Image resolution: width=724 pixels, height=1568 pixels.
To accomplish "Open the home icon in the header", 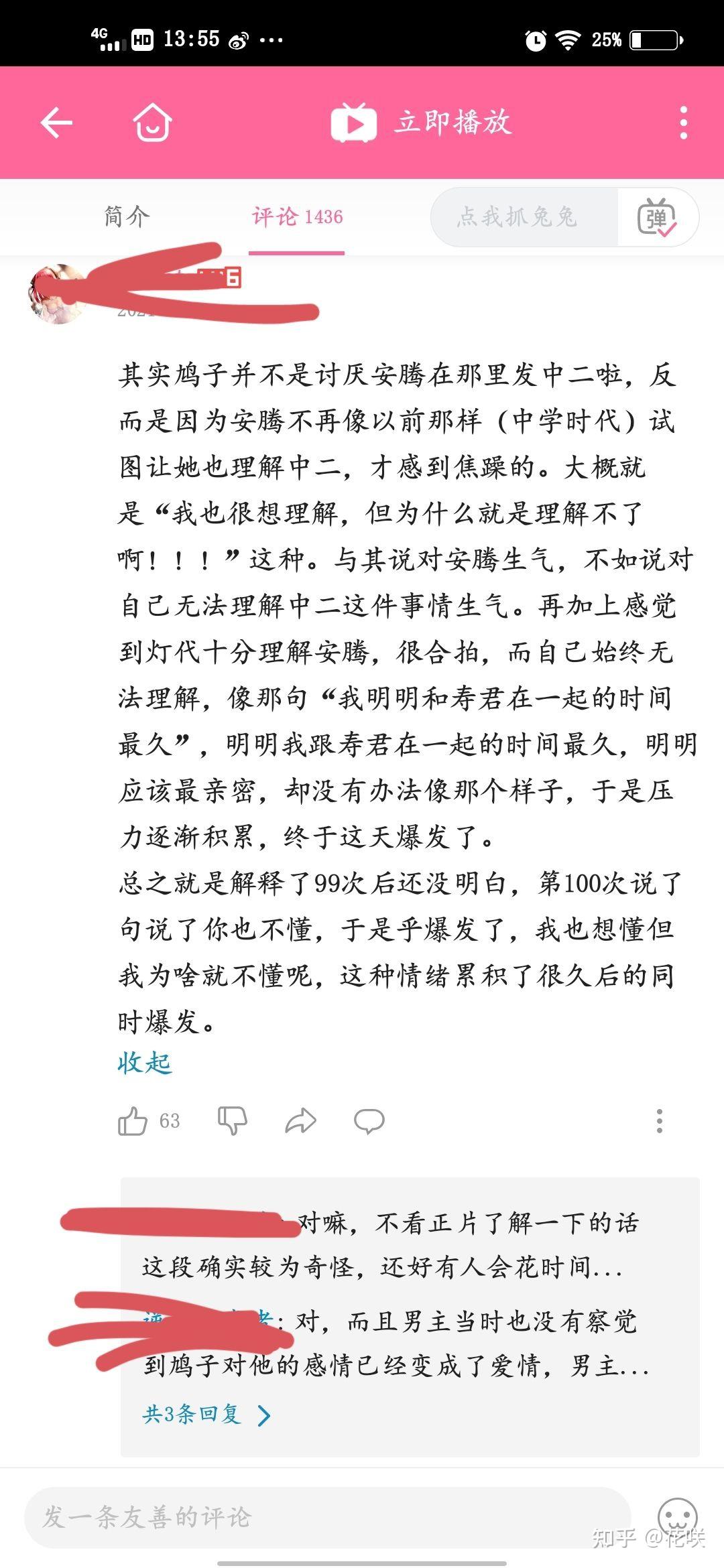I will 152,123.
